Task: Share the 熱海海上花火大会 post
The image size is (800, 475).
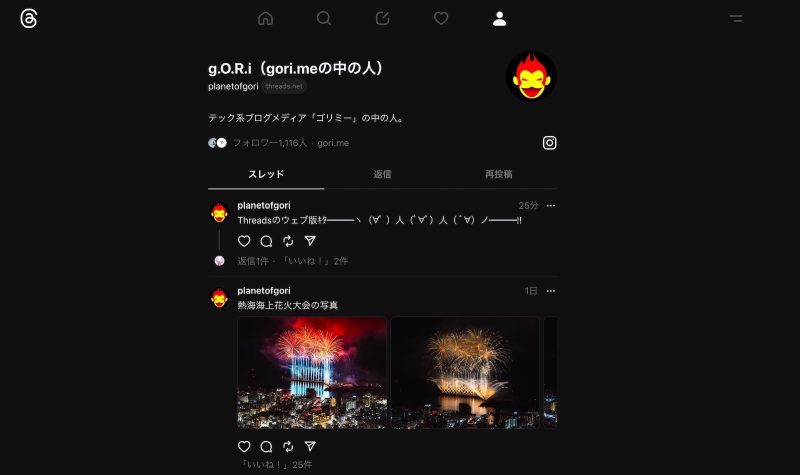Action: pos(310,446)
